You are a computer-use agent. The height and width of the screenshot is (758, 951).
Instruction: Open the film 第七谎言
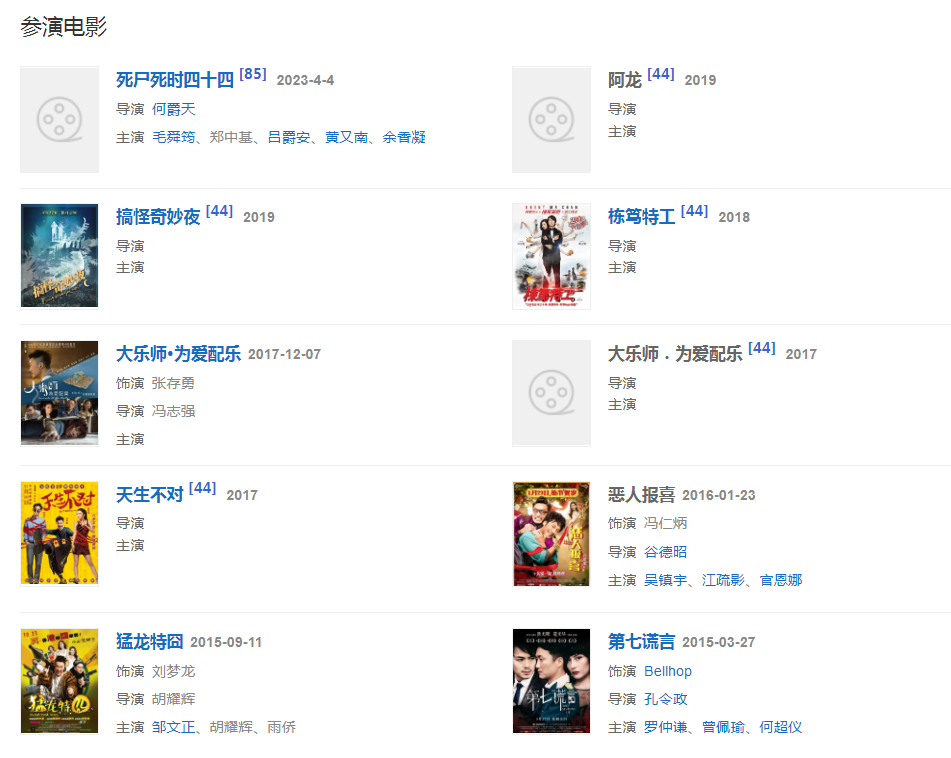coord(641,642)
